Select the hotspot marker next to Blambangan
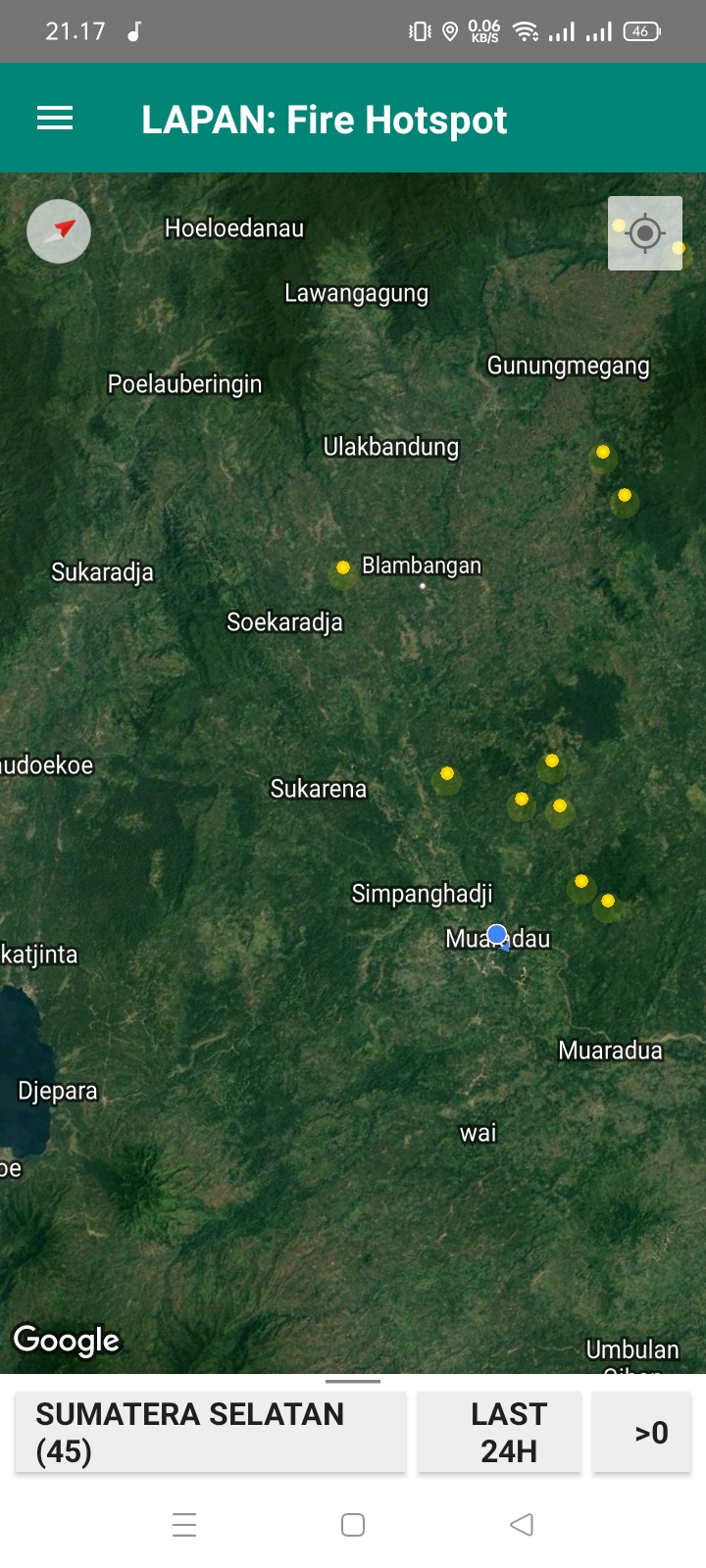The height and width of the screenshot is (1568, 706). pos(343,567)
